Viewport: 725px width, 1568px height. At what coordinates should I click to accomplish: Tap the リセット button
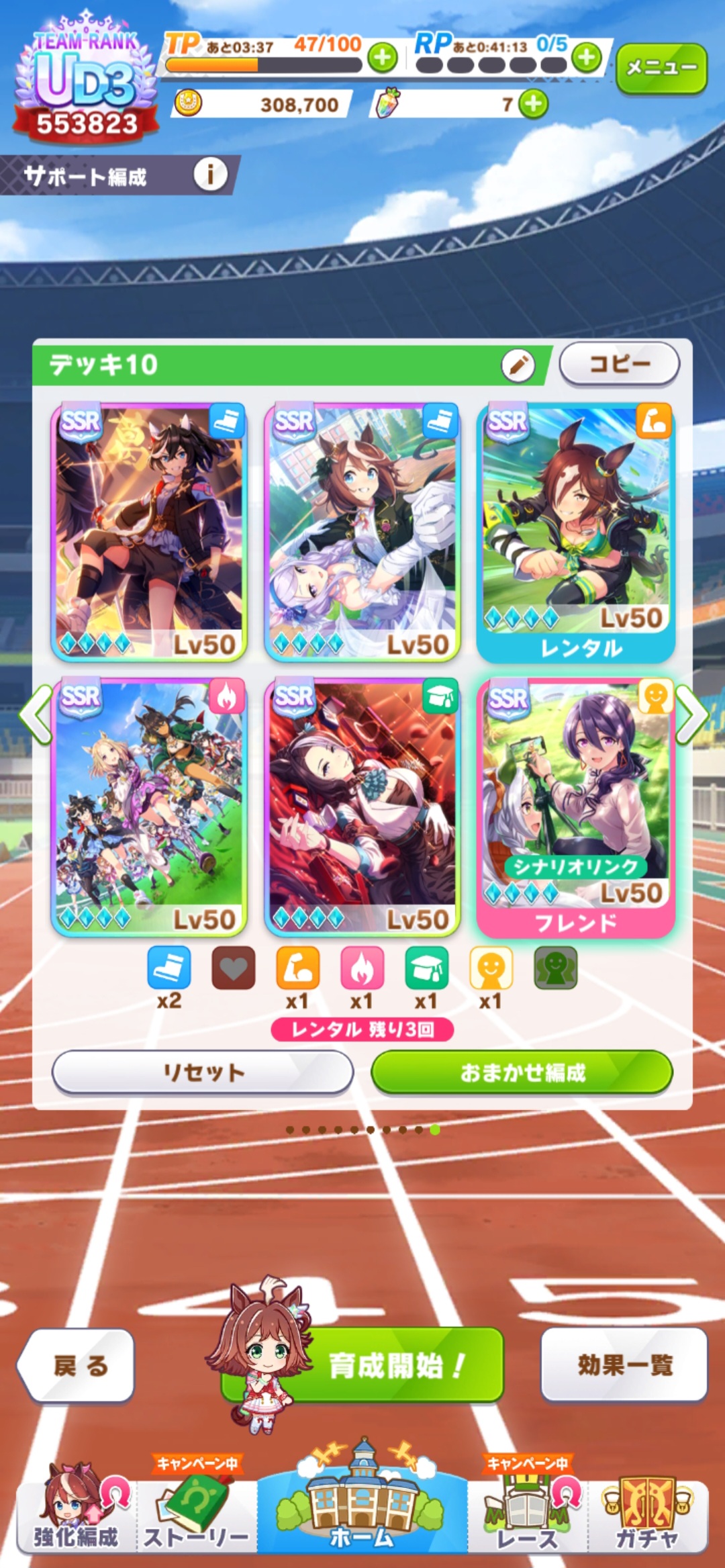tap(203, 1072)
